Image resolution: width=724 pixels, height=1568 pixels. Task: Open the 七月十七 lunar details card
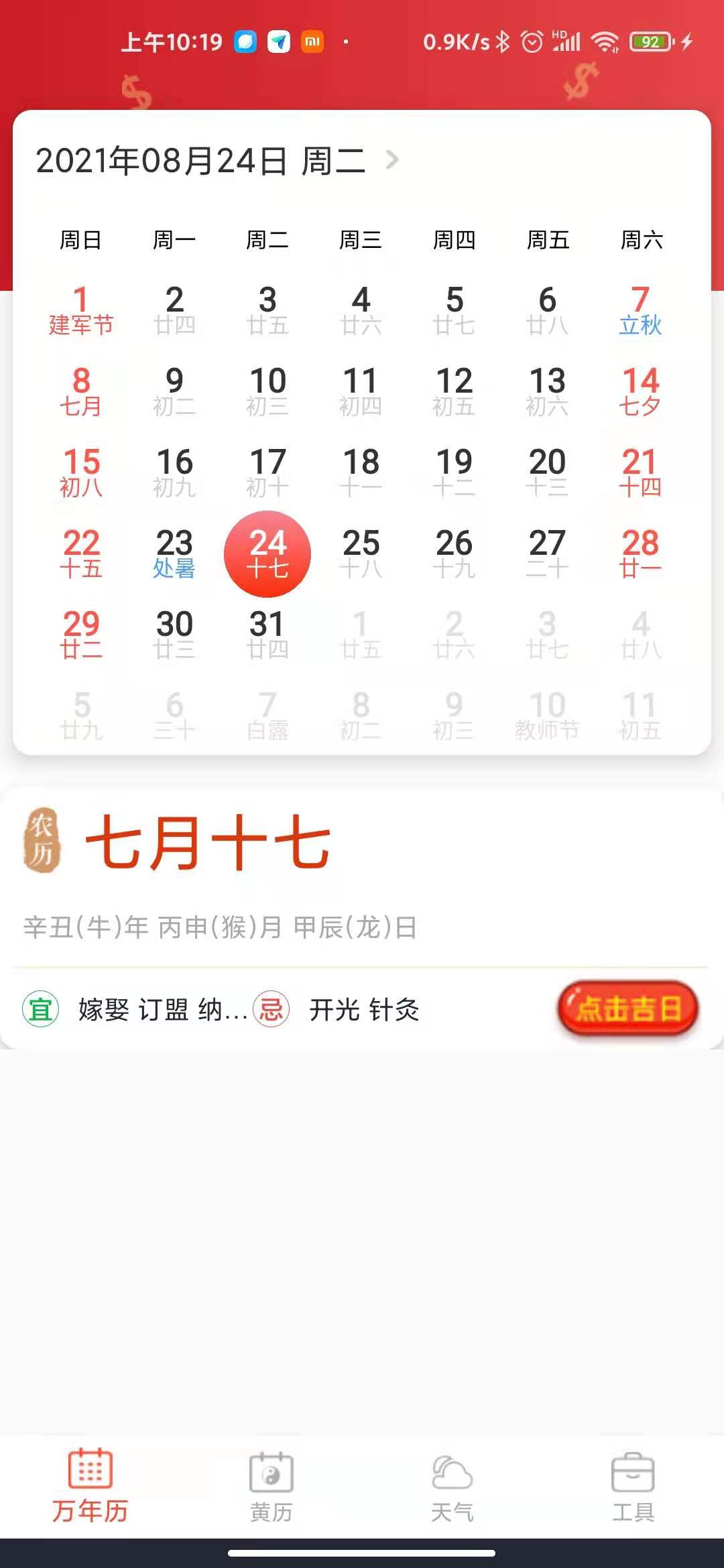[208, 843]
